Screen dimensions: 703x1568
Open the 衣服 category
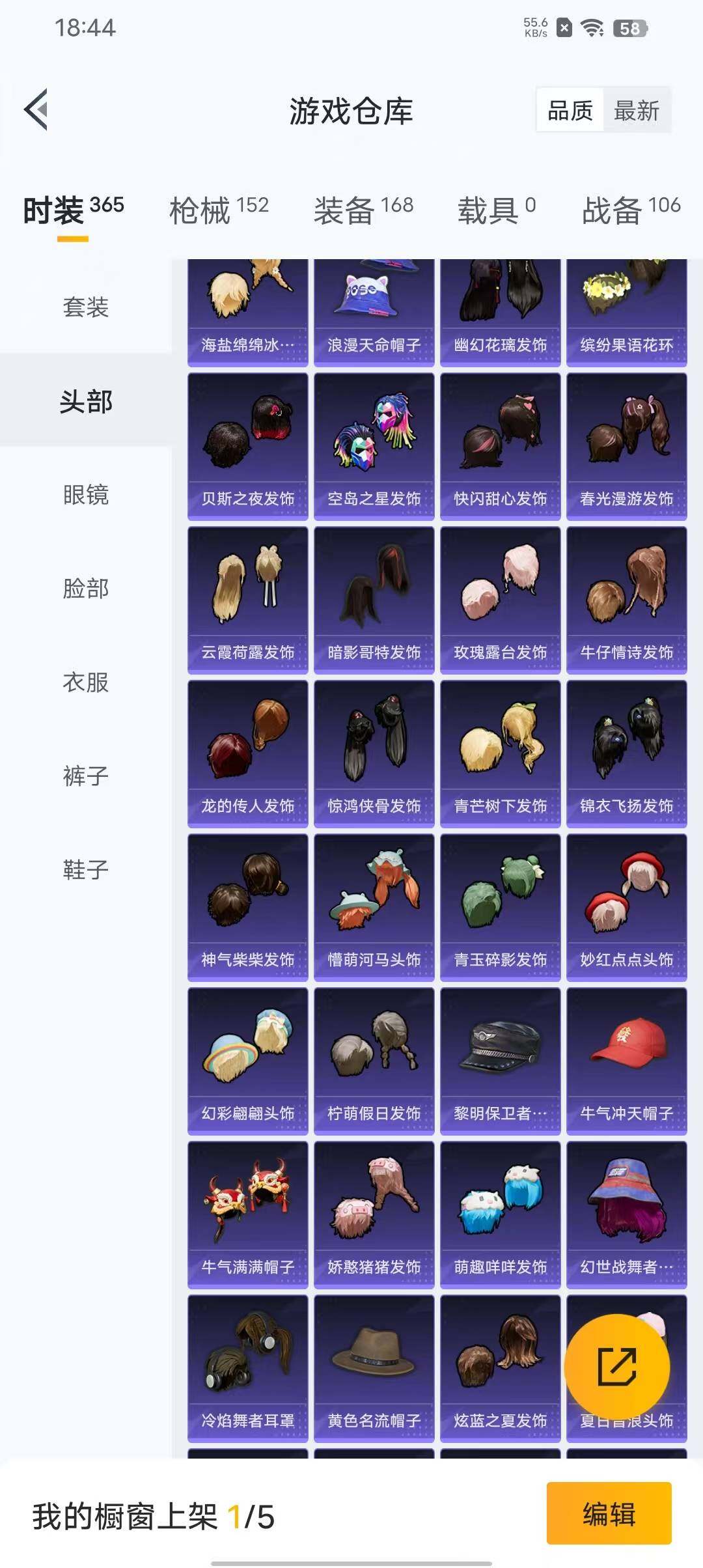(x=86, y=682)
